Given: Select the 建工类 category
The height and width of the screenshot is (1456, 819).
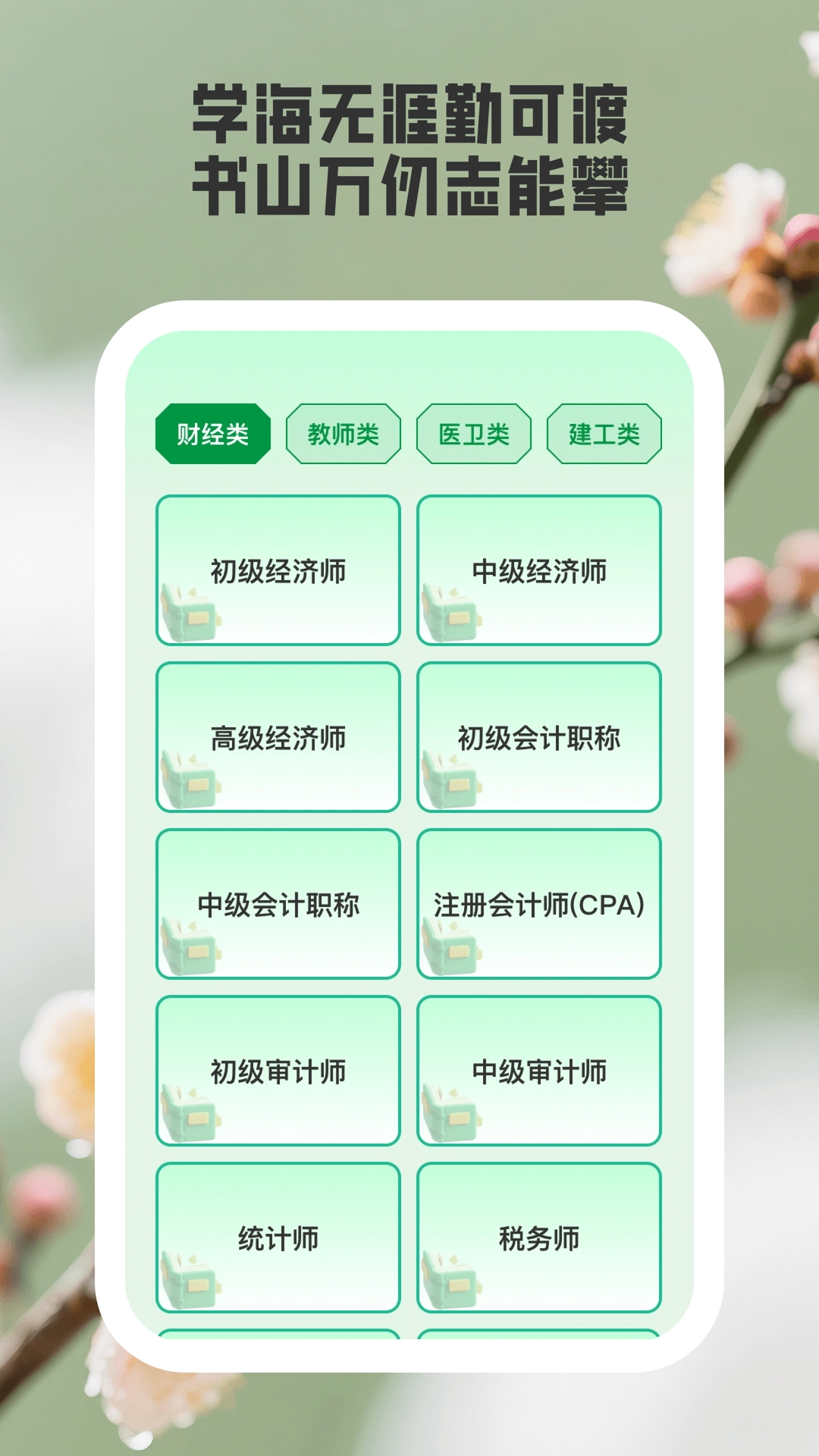Looking at the screenshot, I should [603, 433].
